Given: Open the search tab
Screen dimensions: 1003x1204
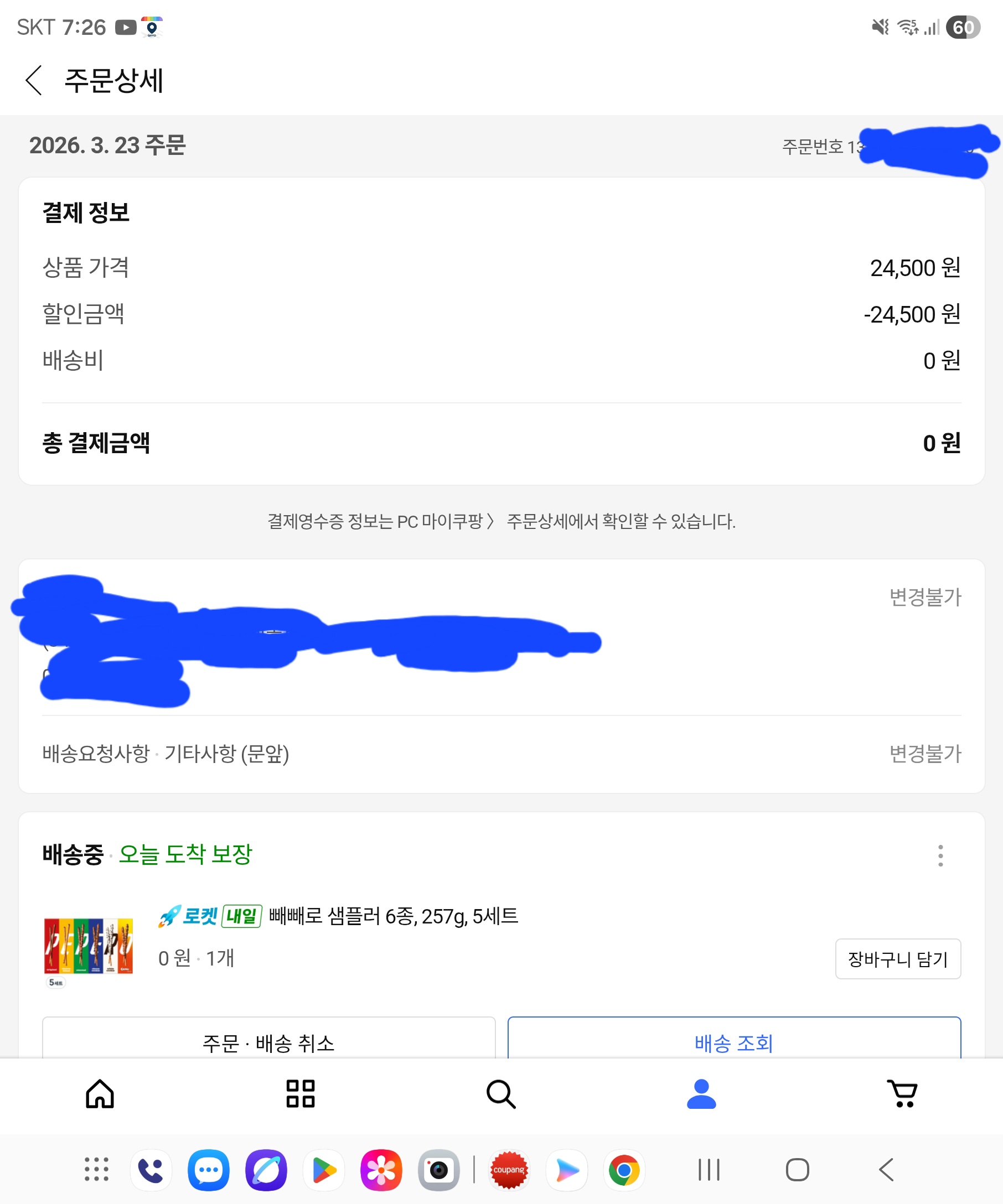Looking at the screenshot, I should coord(500,1093).
